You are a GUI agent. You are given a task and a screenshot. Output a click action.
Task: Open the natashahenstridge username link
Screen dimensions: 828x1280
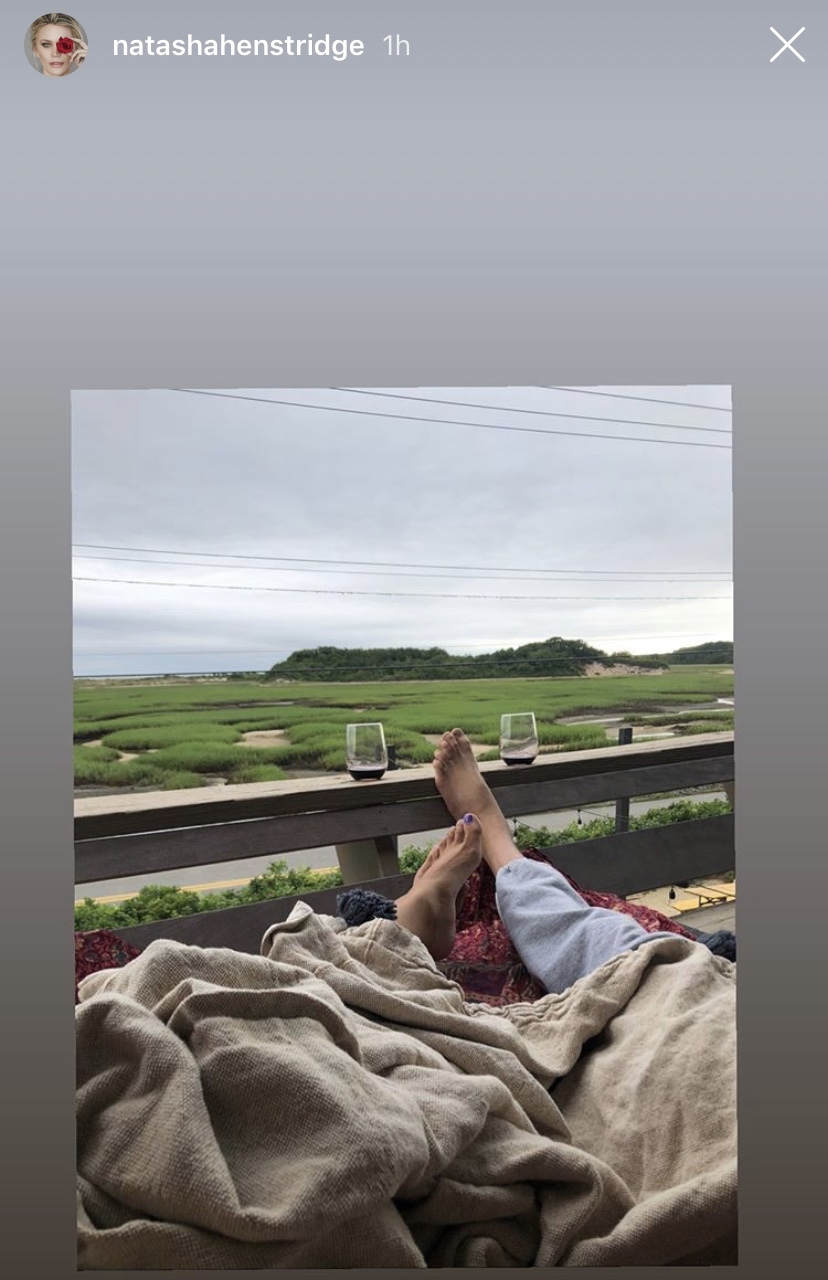pos(238,46)
